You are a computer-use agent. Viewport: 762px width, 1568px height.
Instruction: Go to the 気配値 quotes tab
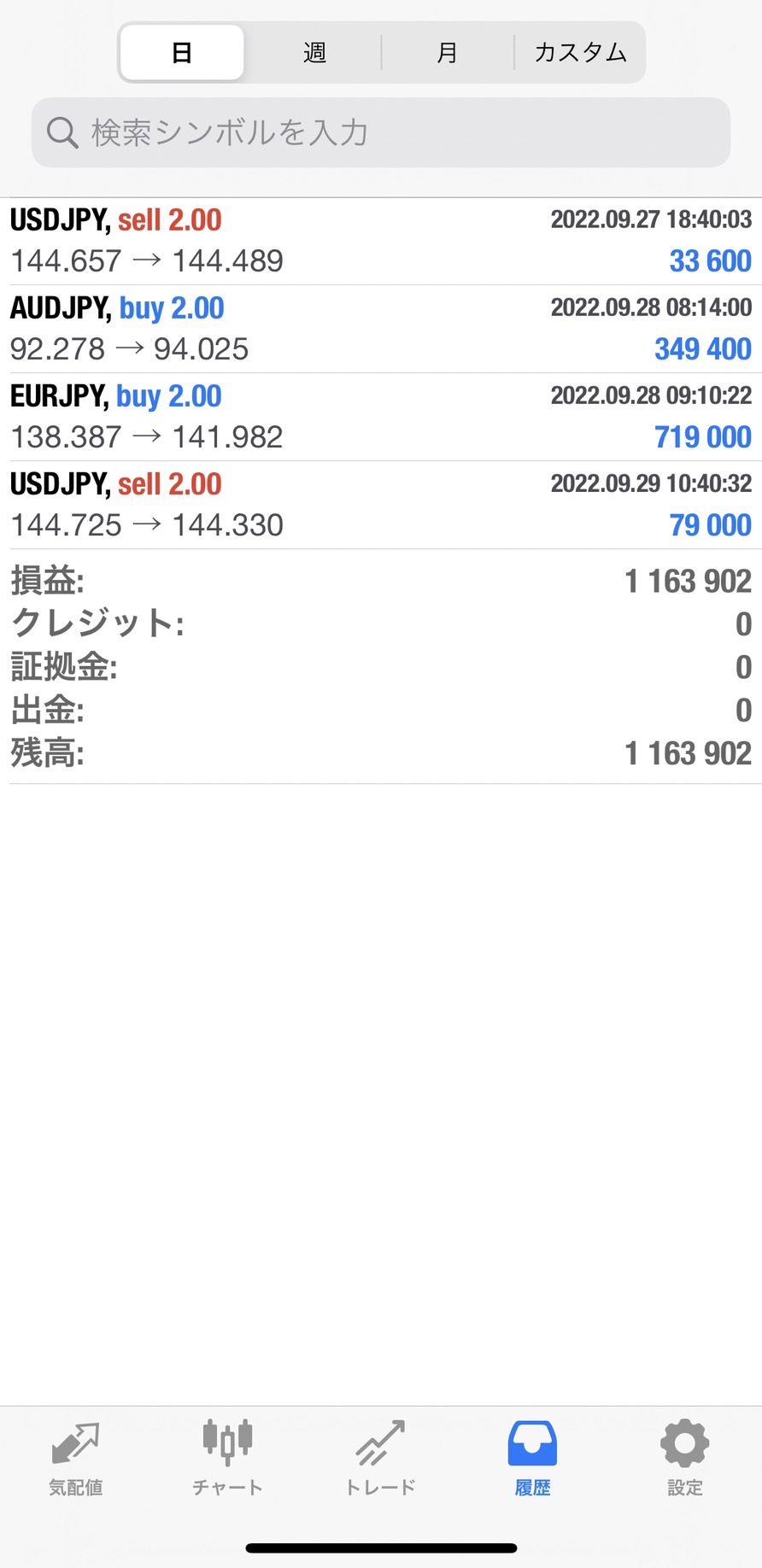click(76, 1459)
